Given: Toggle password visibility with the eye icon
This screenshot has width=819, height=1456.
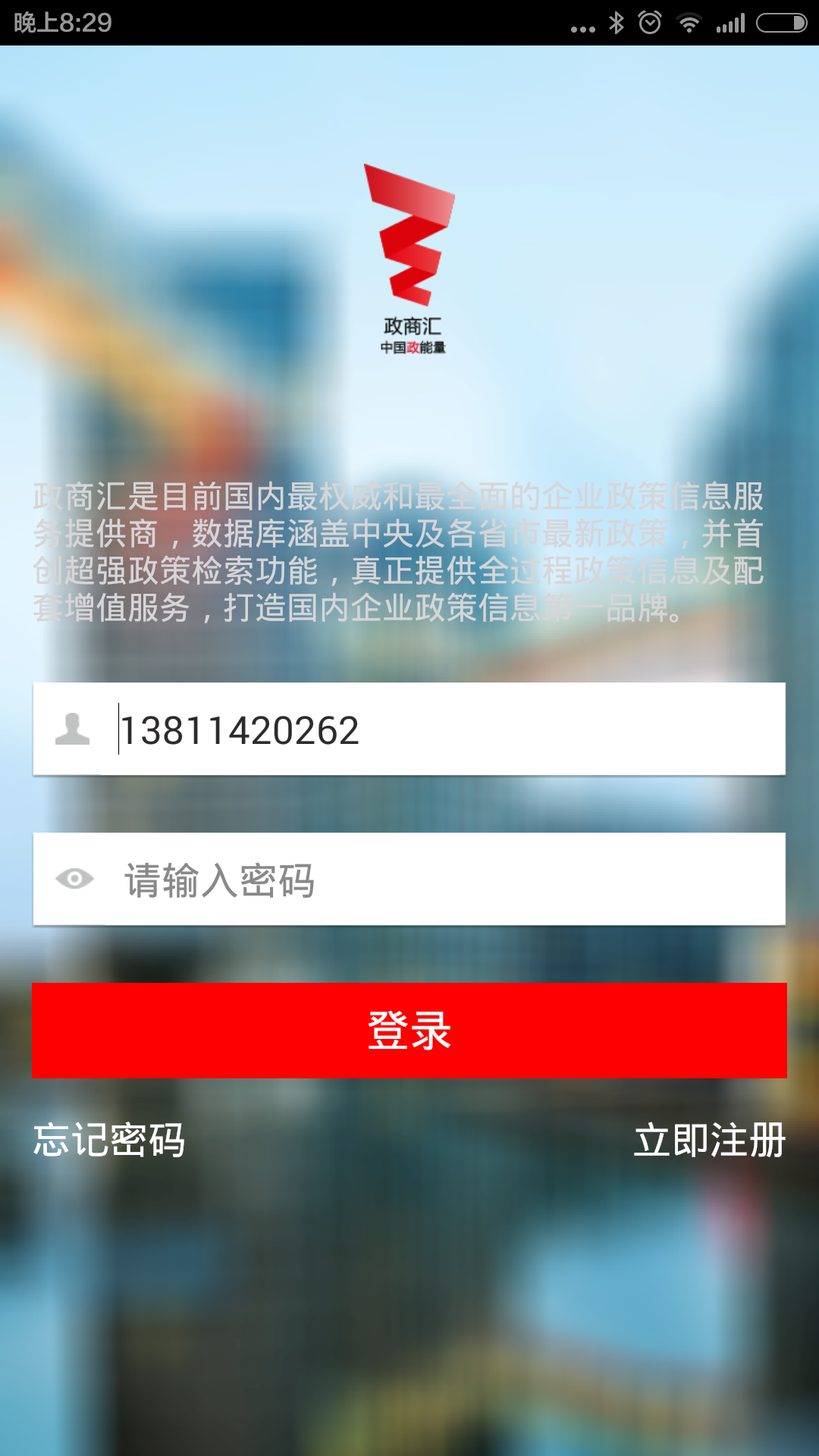Looking at the screenshot, I should [x=74, y=879].
